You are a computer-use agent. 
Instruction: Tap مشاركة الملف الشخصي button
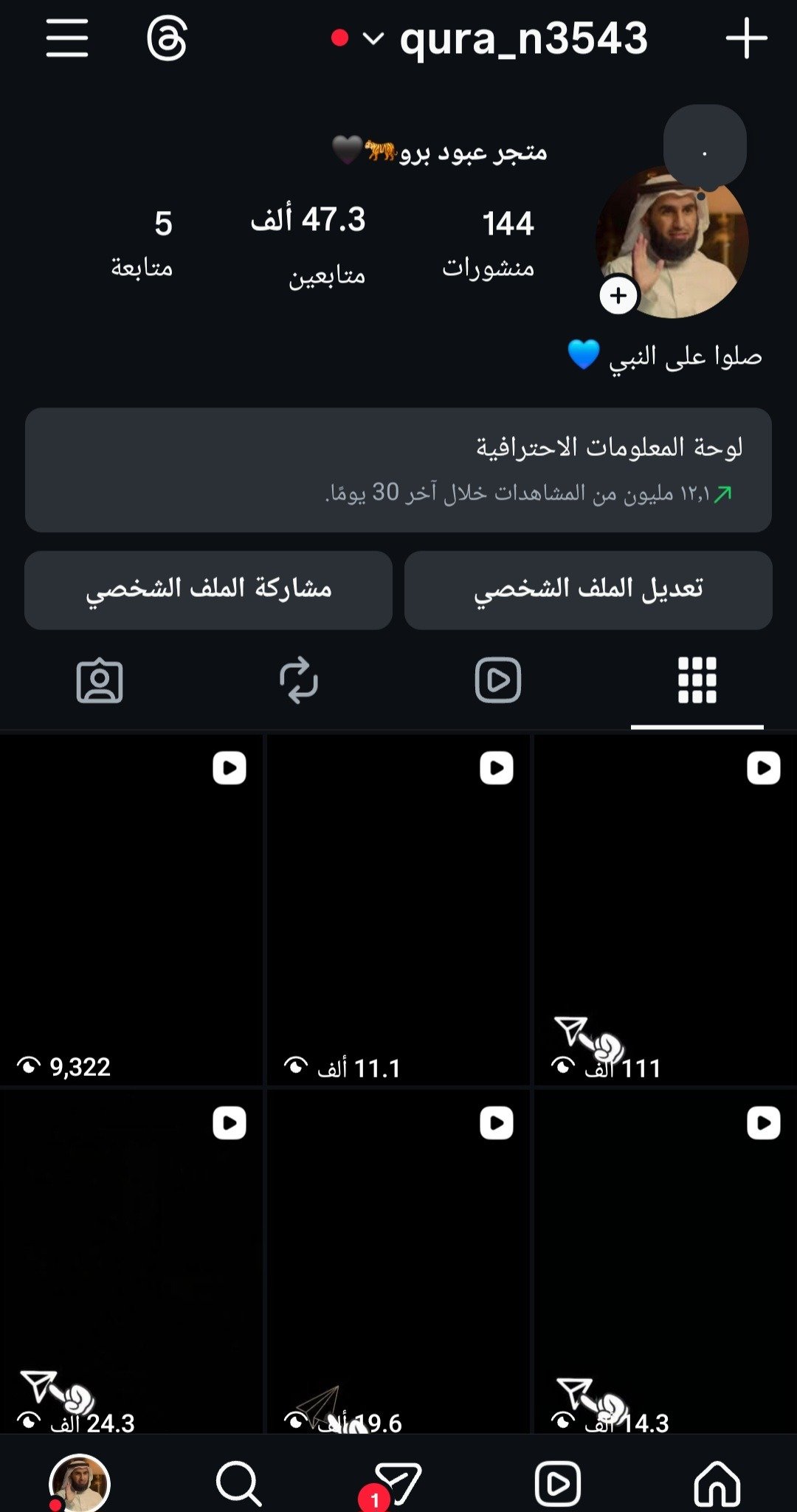tap(208, 590)
